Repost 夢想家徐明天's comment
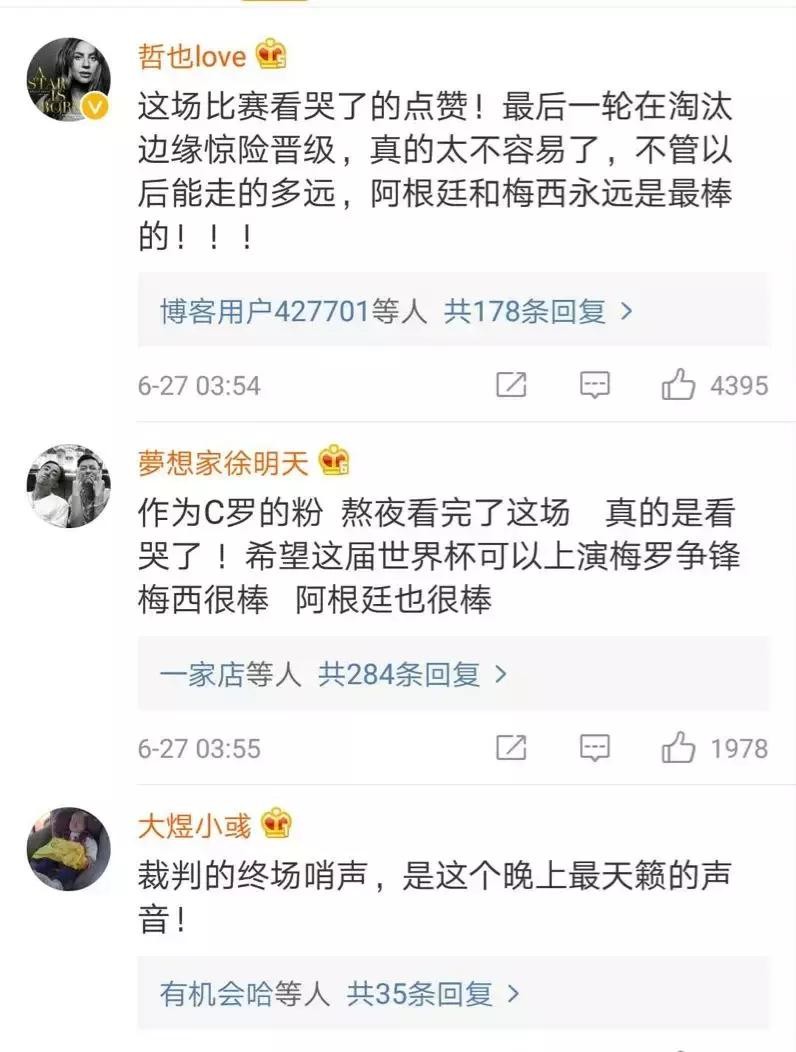 coord(511,748)
